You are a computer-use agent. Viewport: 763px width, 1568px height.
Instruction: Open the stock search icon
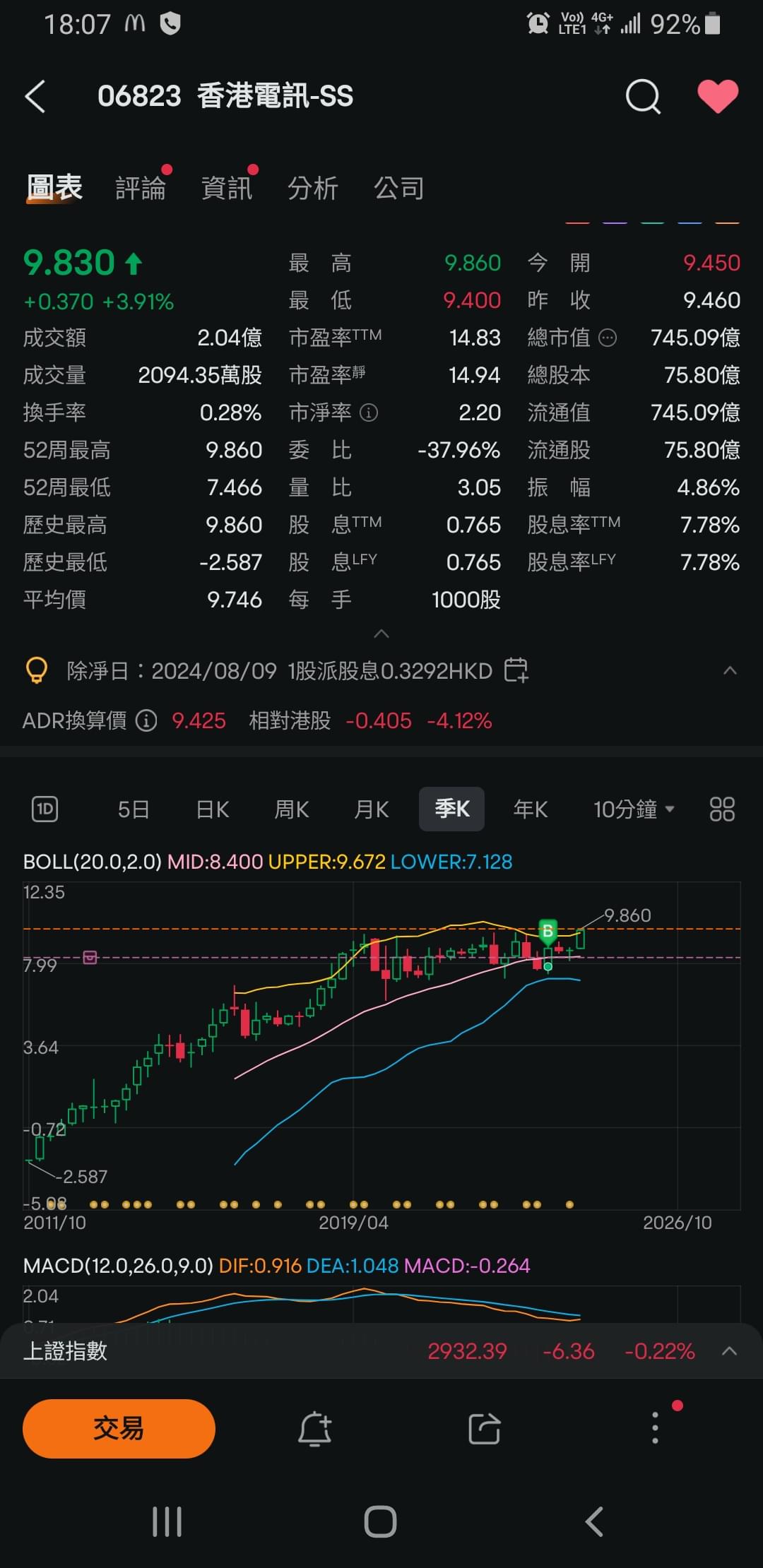[643, 96]
